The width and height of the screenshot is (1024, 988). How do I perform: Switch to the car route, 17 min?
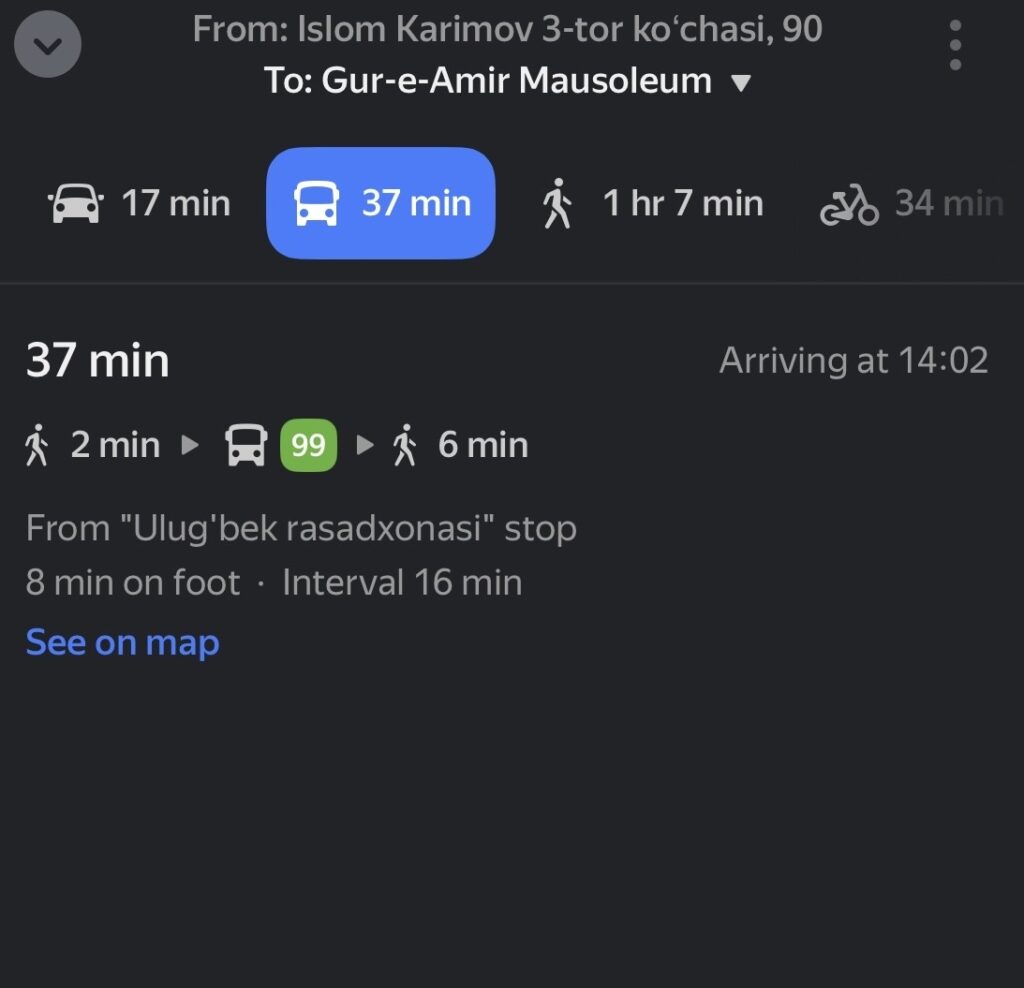(140, 204)
